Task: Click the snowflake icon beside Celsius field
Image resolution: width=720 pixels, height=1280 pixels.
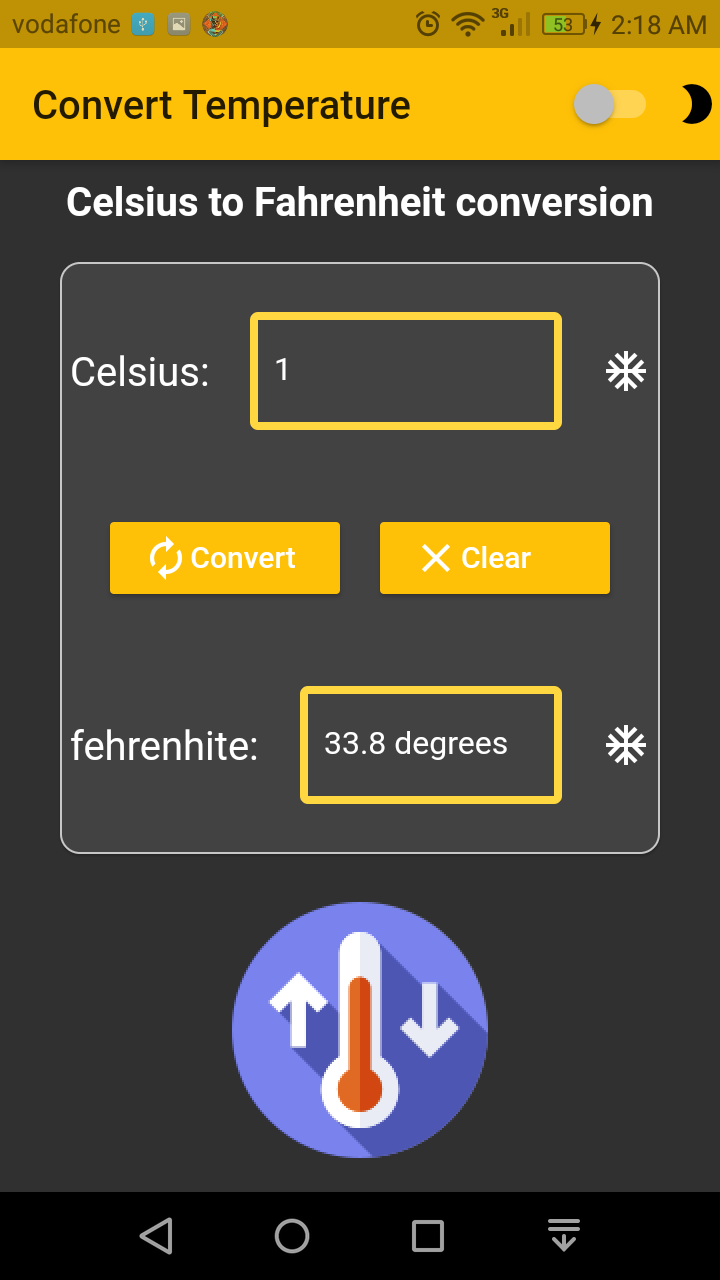Action: coord(625,371)
